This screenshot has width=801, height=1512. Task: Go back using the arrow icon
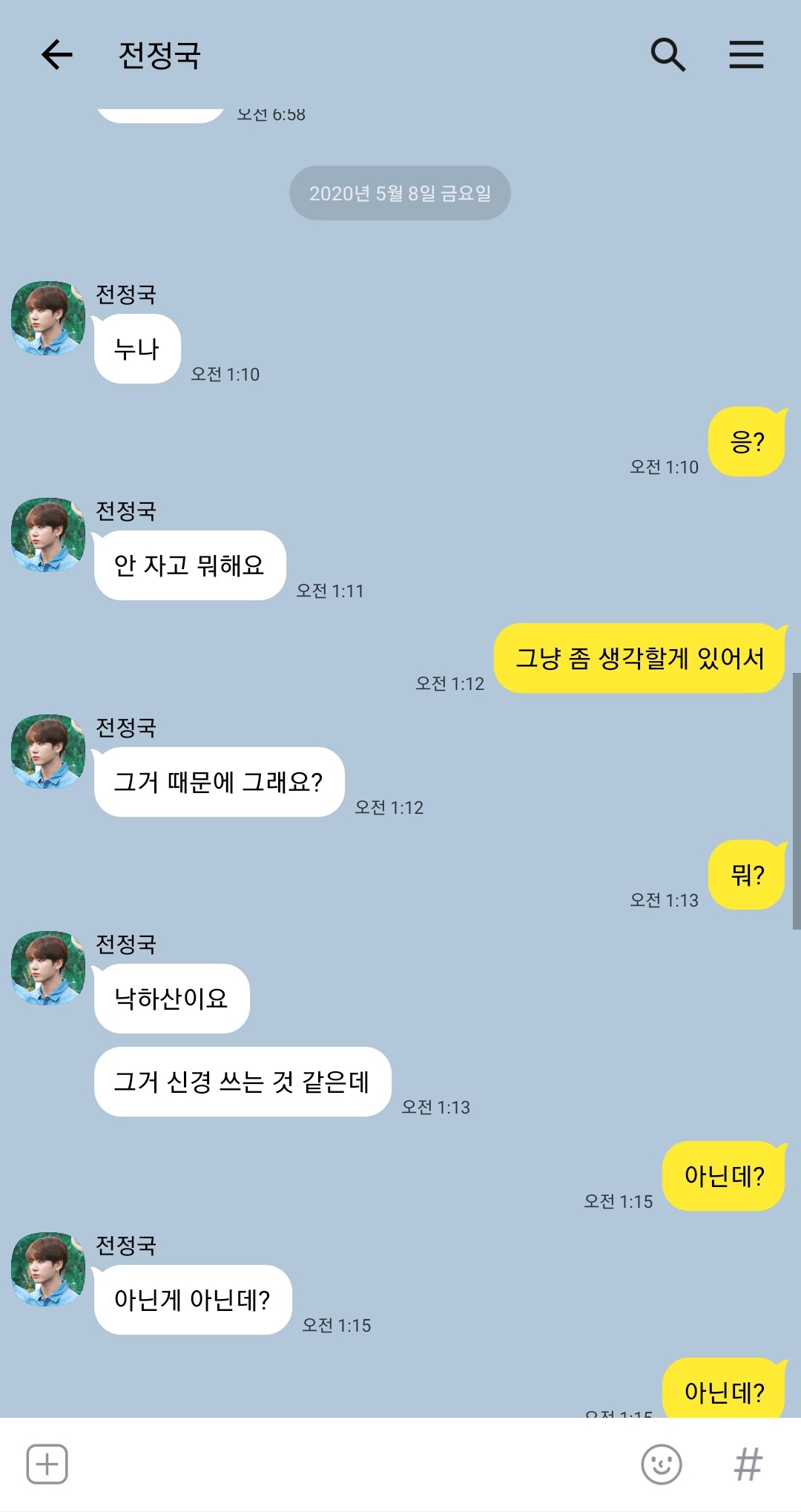pos(56,55)
